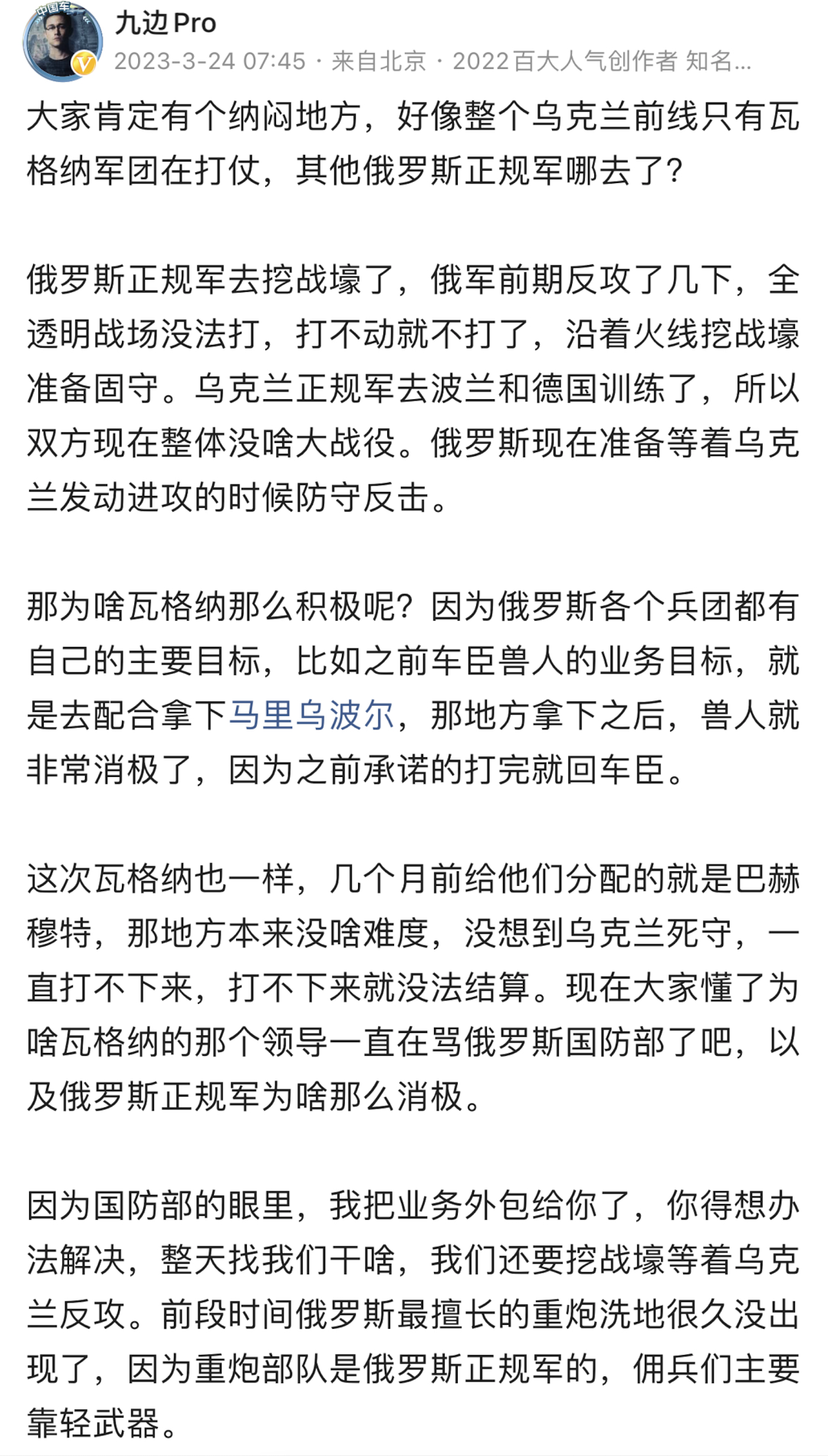Open the 马里乌波尔 hyperlink
The image size is (828, 1456).
[312, 715]
